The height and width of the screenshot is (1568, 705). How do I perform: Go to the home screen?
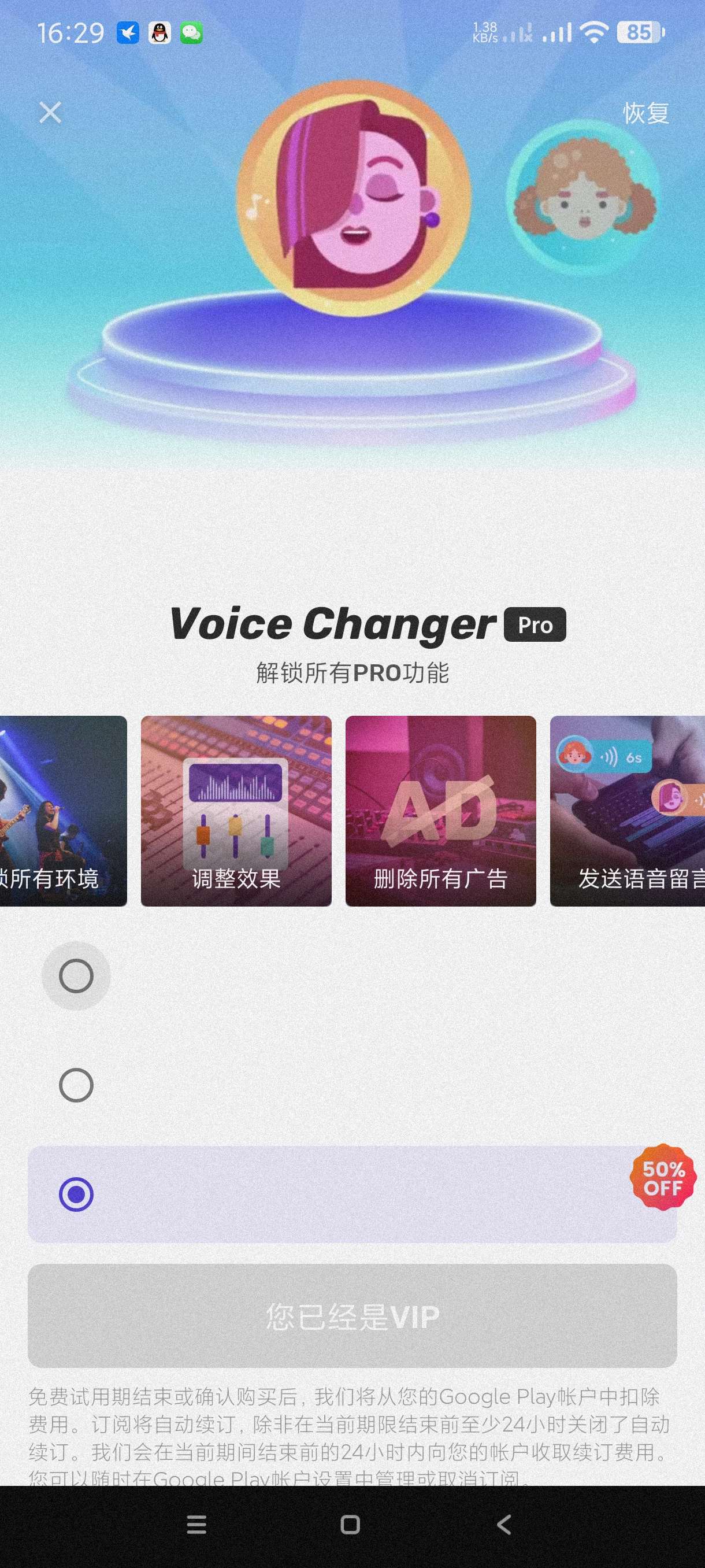[x=350, y=1525]
